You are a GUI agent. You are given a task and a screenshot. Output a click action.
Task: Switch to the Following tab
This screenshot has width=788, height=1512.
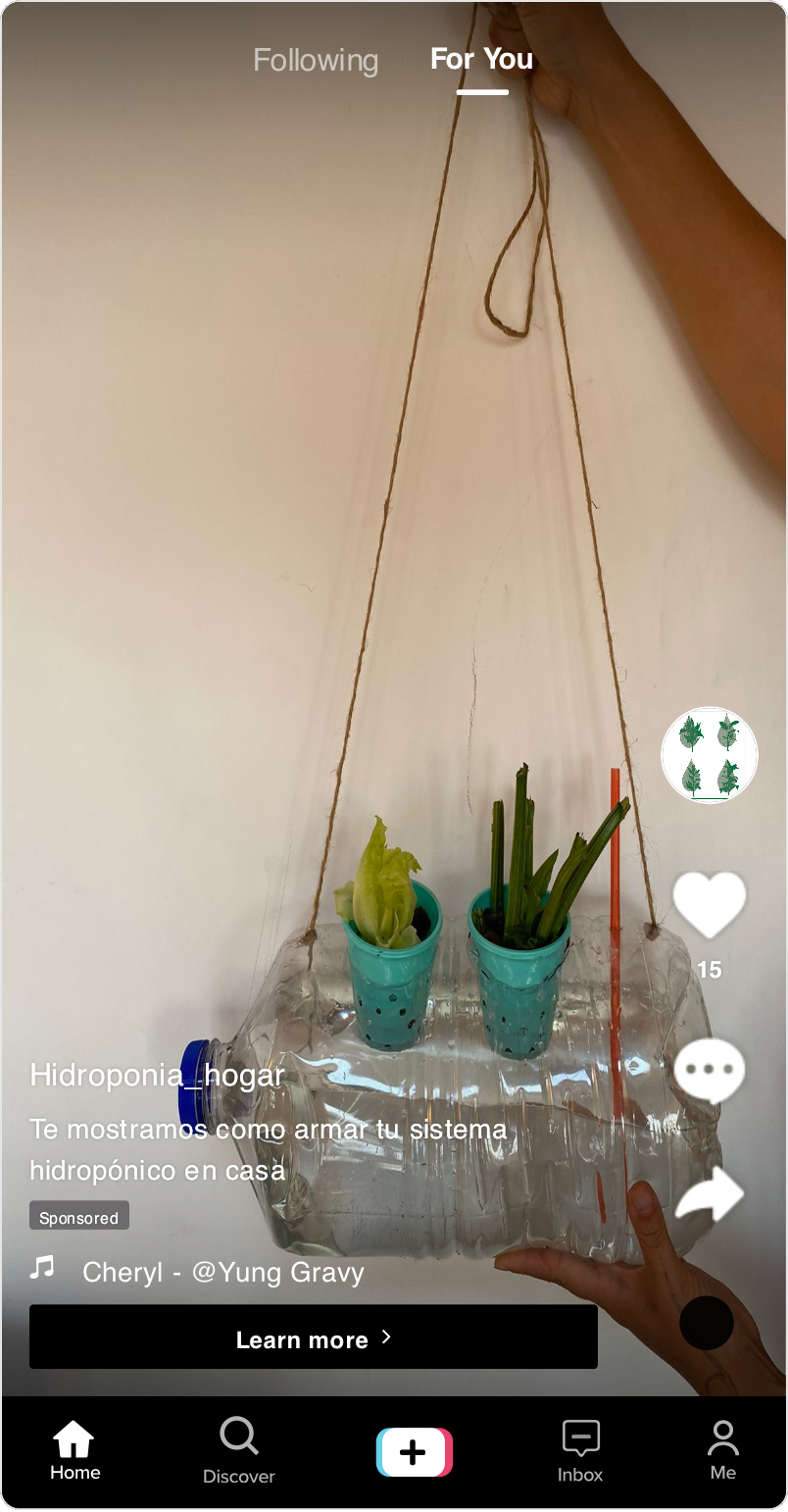[316, 60]
